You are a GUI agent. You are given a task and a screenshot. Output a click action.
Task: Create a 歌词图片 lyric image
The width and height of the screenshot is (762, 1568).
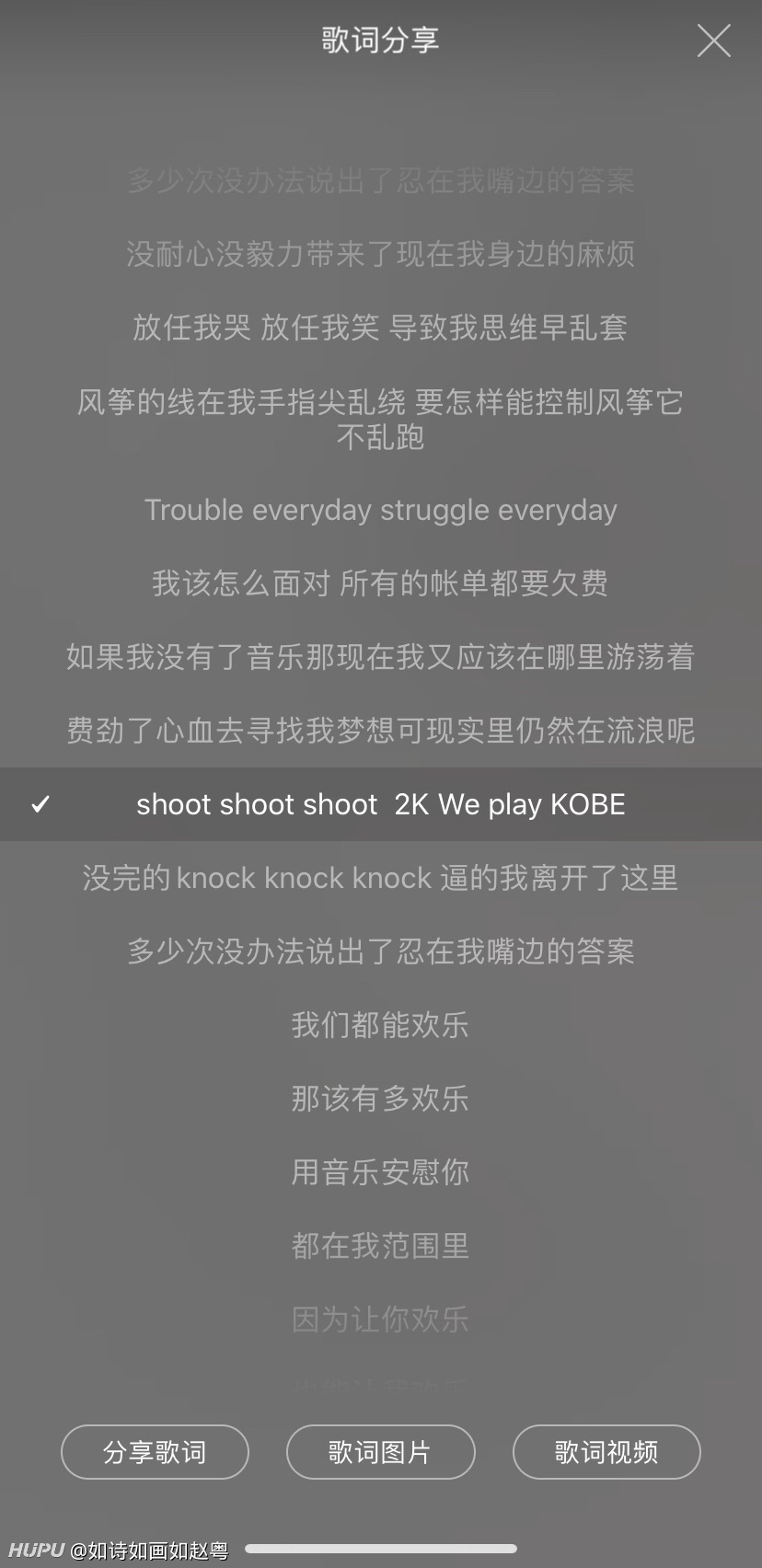pos(380,1452)
